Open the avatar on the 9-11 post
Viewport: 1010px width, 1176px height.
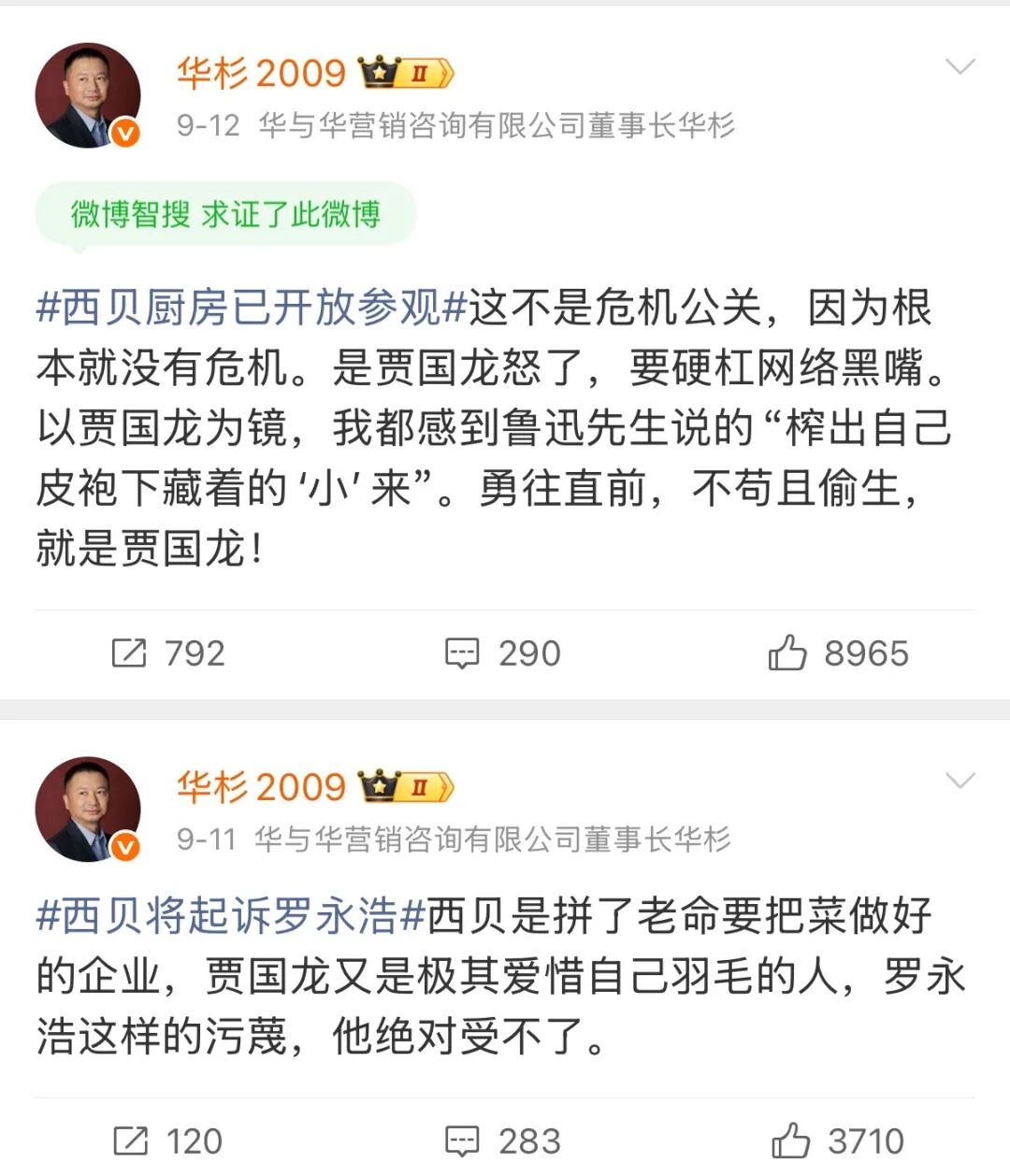[x=88, y=810]
